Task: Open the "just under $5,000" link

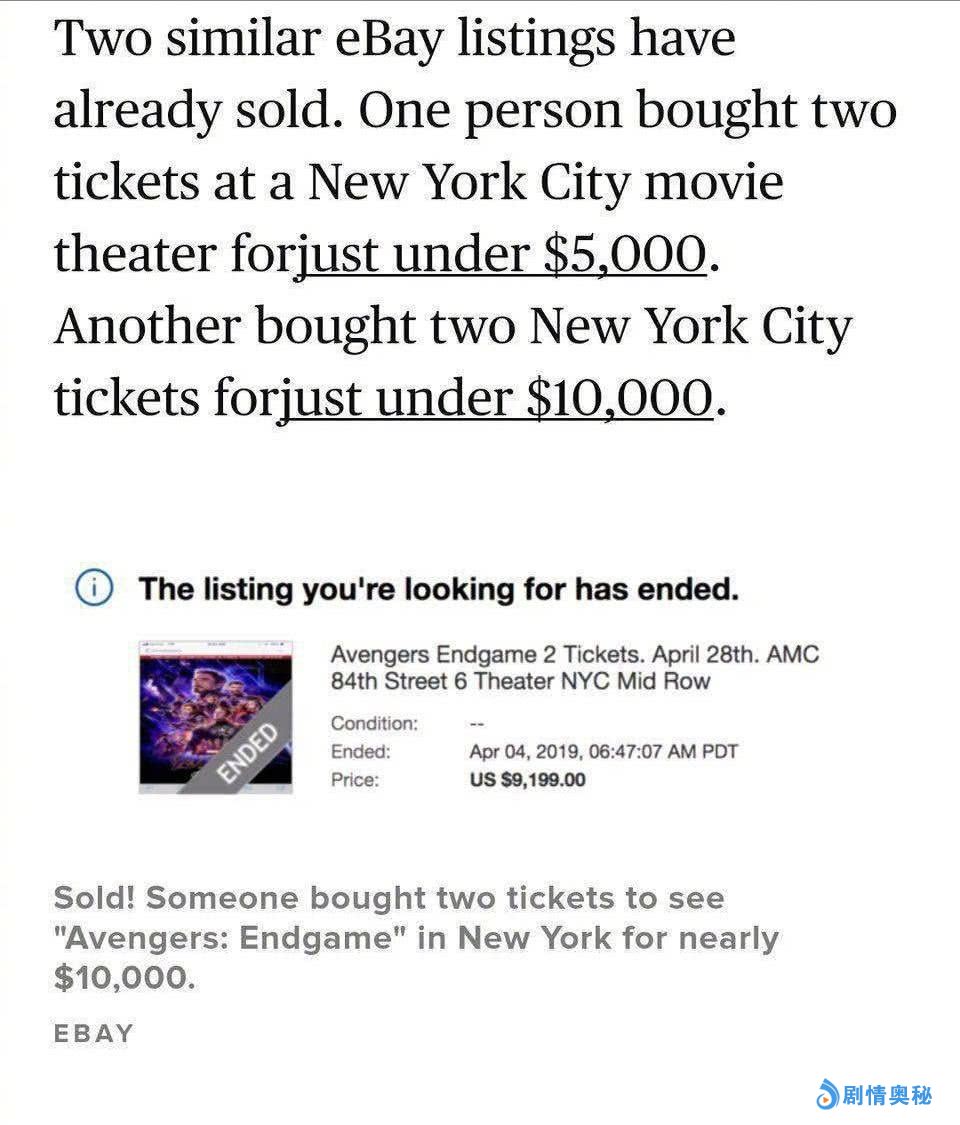Action: (x=500, y=254)
